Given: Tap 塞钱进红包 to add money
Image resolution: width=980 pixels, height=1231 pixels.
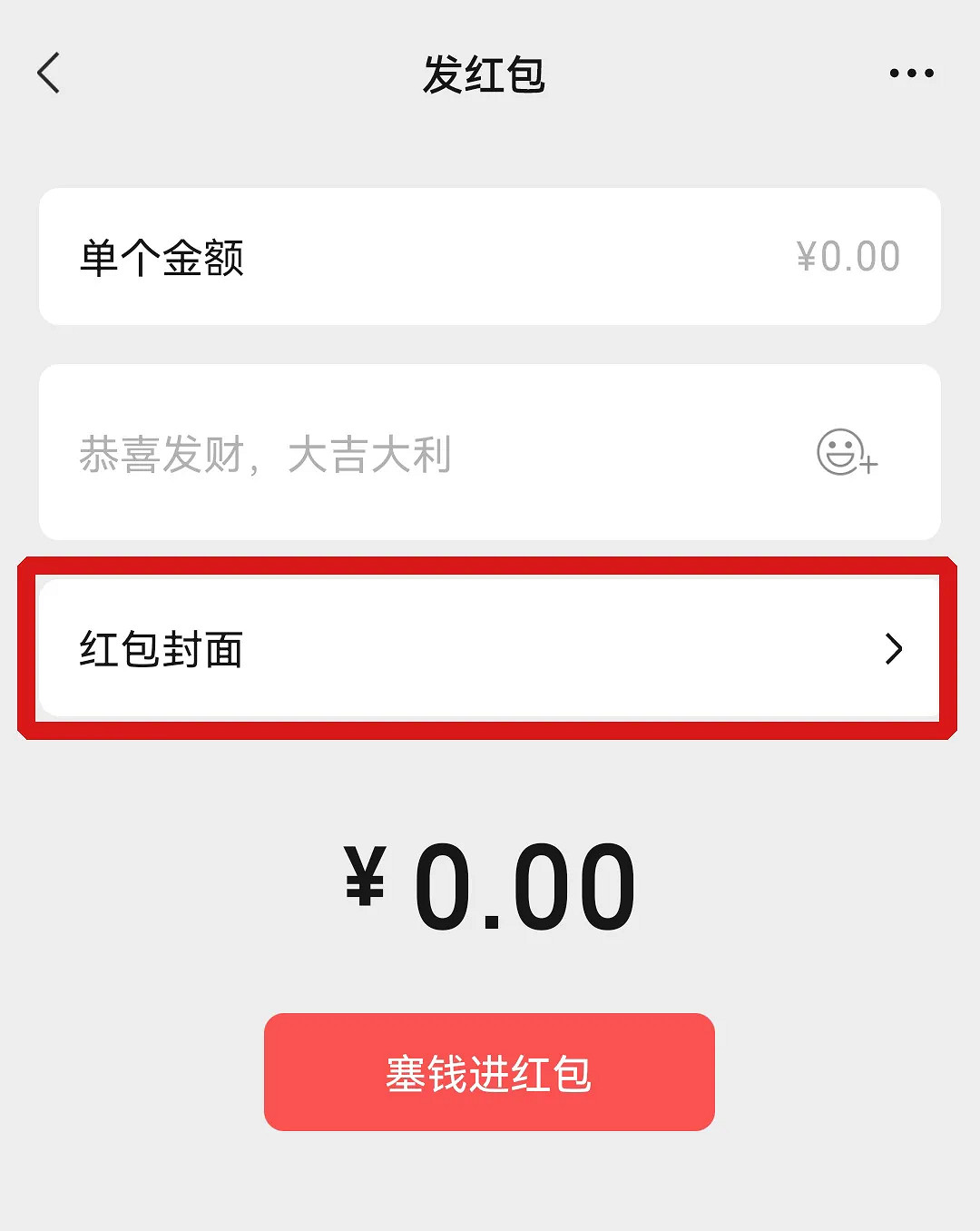Looking at the screenshot, I should tap(490, 1071).
